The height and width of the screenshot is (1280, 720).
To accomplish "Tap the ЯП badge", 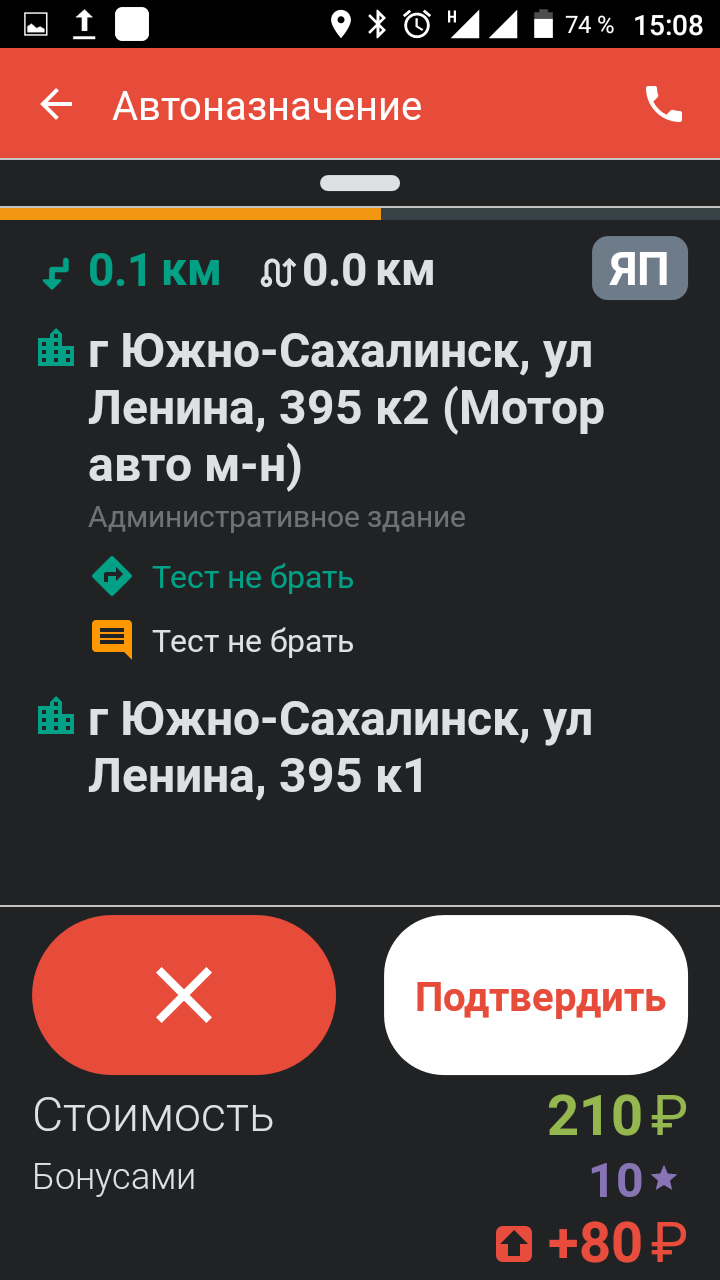I will tap(639, 269).
